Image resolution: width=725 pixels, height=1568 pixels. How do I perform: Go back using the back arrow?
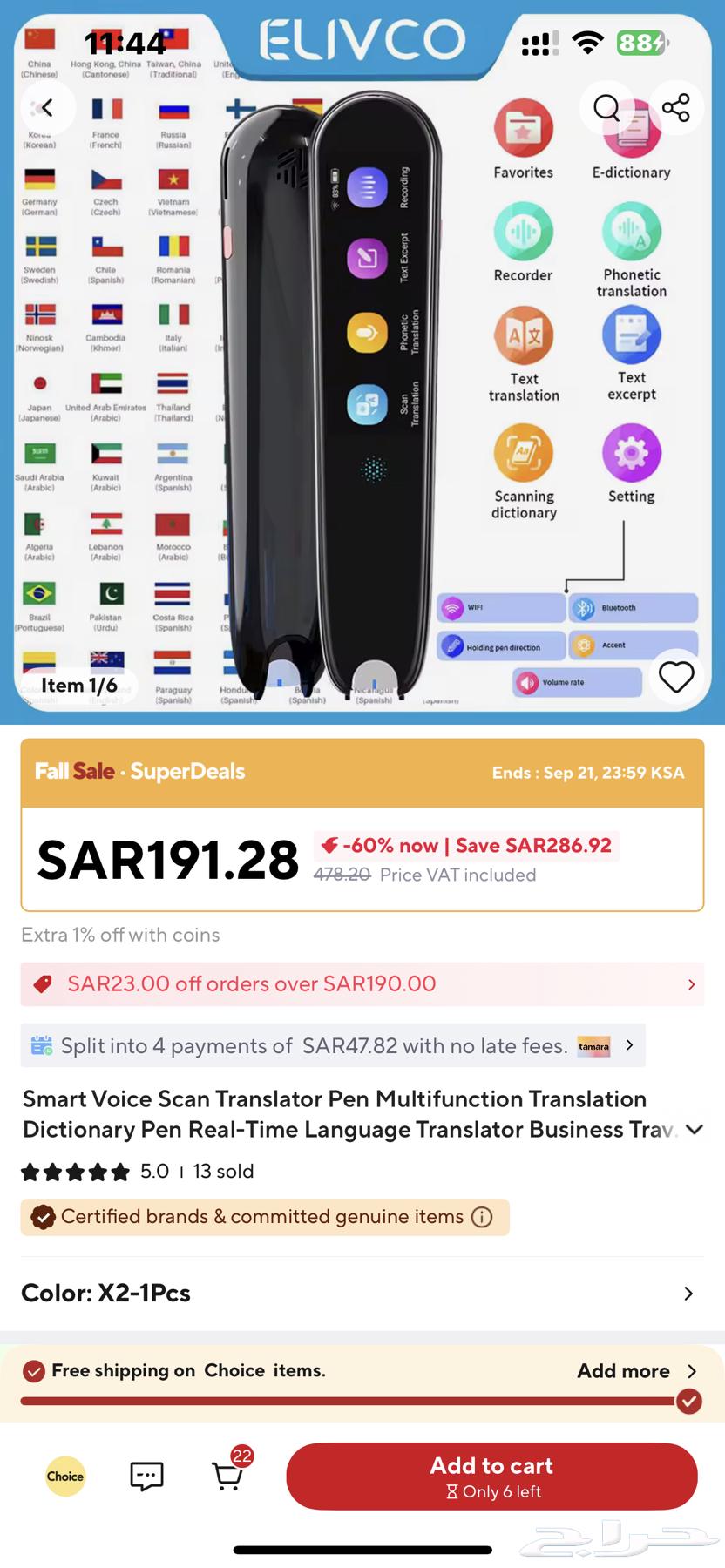tap(48, 108)
